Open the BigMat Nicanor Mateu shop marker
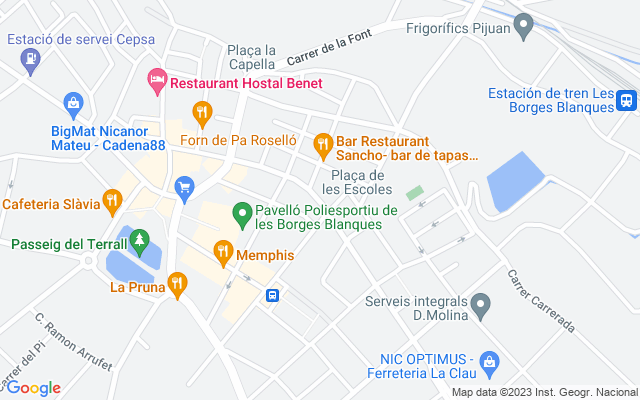The height and width of the screenshot is (400, 640). (x=73, y=105)
